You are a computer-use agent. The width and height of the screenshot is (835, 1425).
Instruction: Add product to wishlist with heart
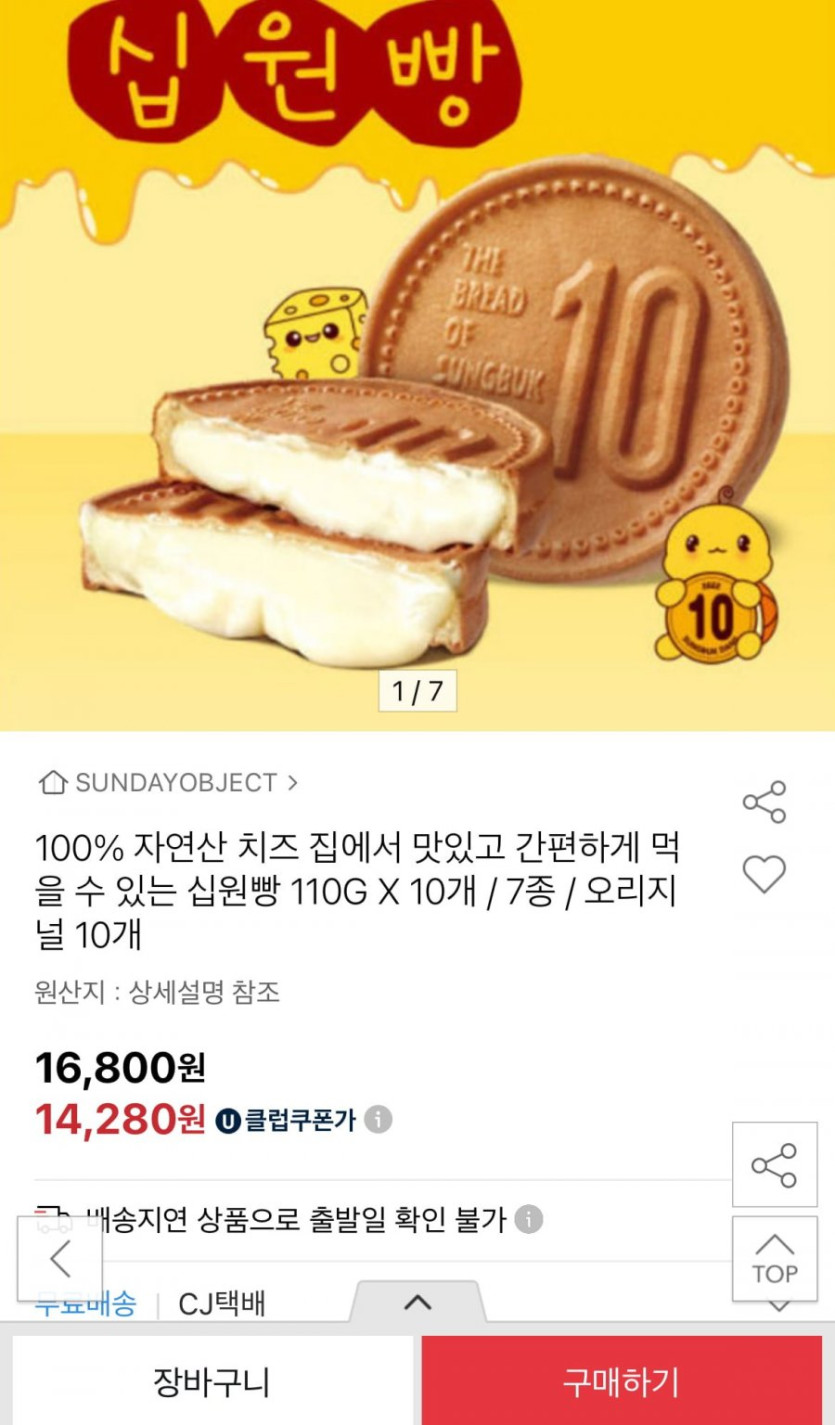[x=764, y=875]
